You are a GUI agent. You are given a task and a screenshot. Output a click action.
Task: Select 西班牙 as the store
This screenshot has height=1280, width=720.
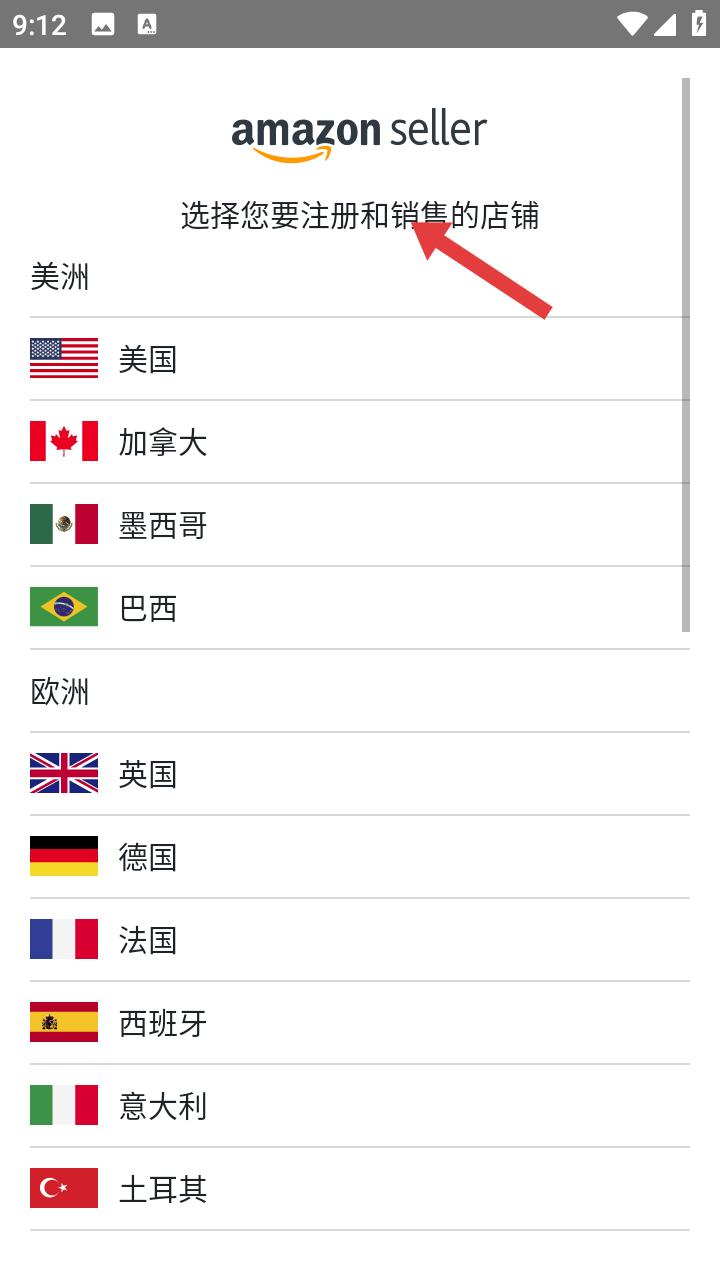(x=360, y=1023)
